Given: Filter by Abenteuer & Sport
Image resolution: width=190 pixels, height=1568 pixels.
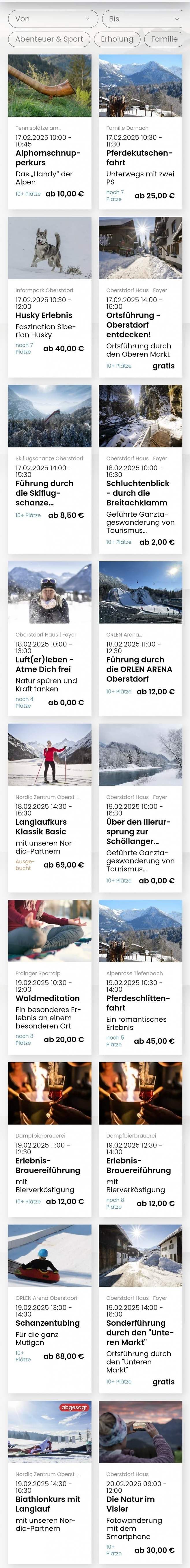Looking at the screenshot, I should pos(49,39).
